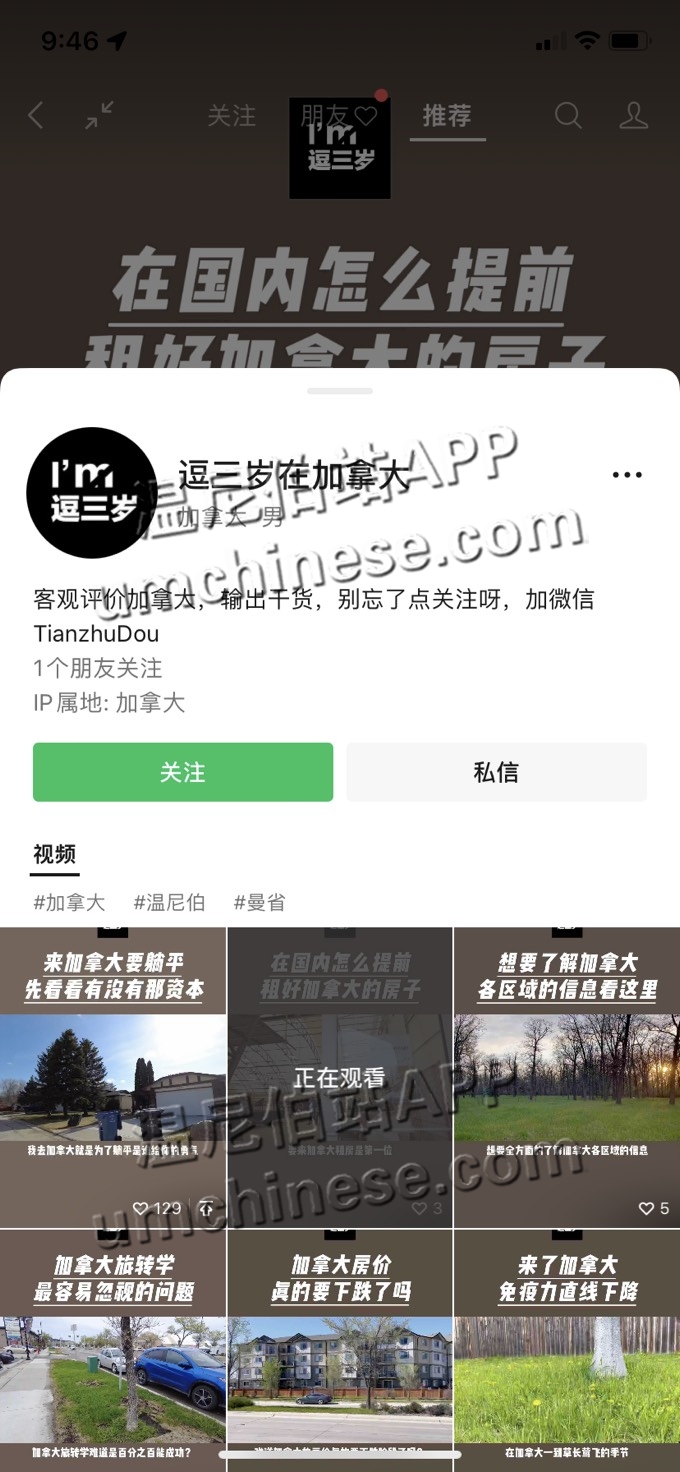Image resolution: width=680 pixels, height=1472 pixels.
Task: Tap the sheet handle to collapse profile
Action: (340, 390)
